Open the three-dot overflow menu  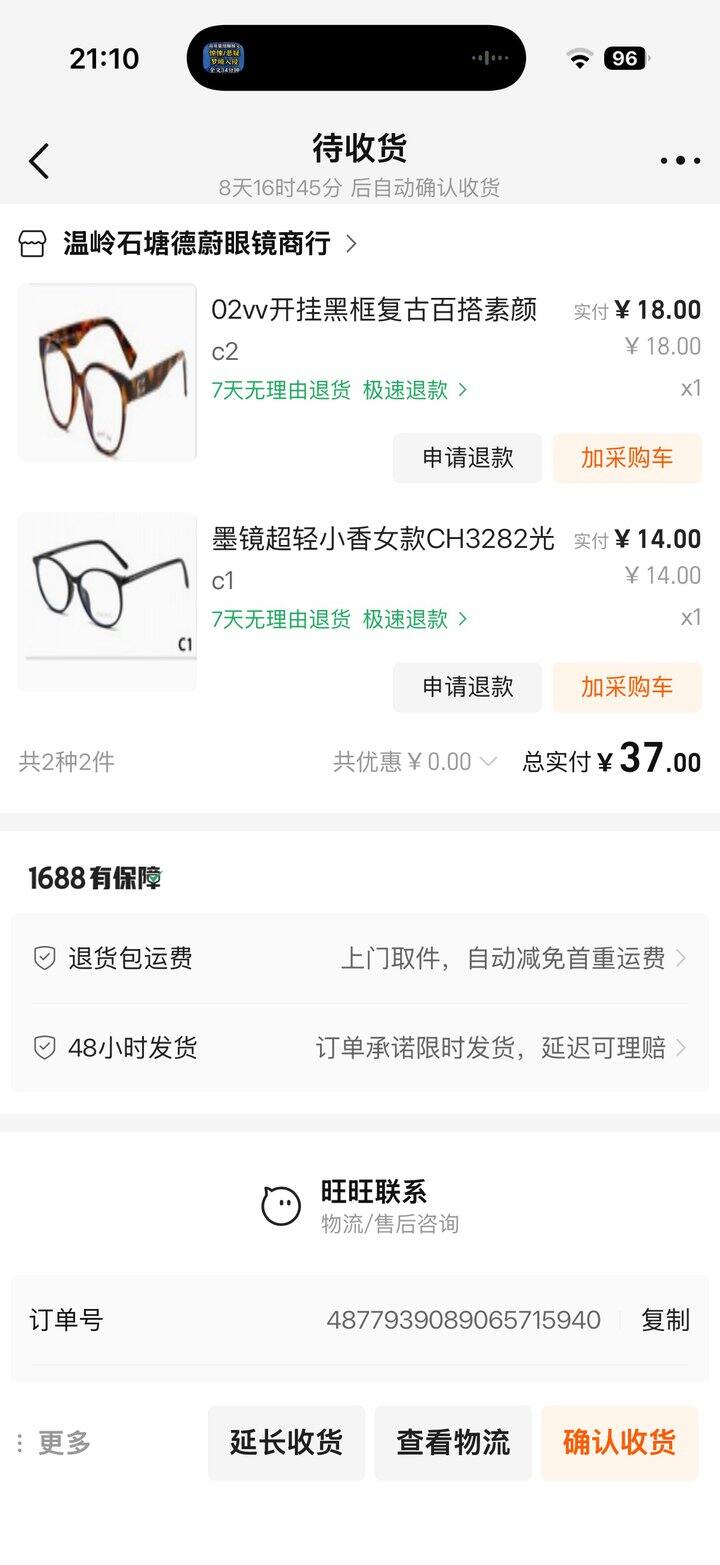tap(680, 161)
